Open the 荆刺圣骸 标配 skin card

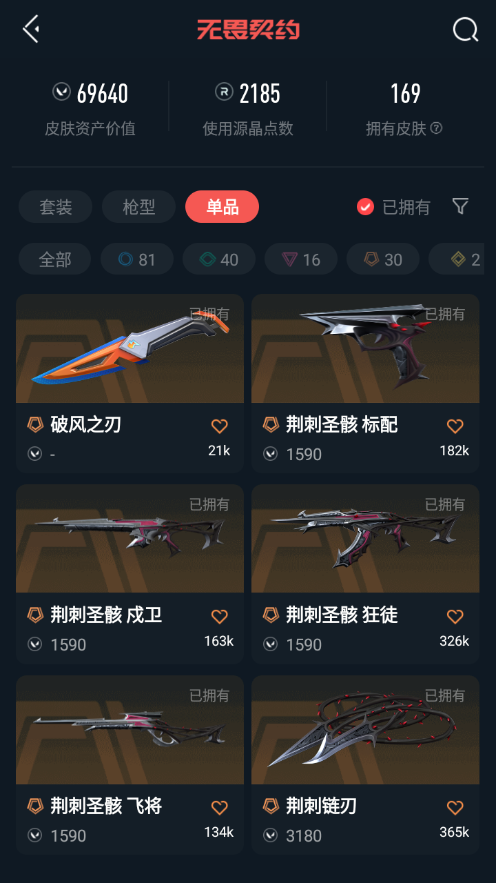pos(365,383)
